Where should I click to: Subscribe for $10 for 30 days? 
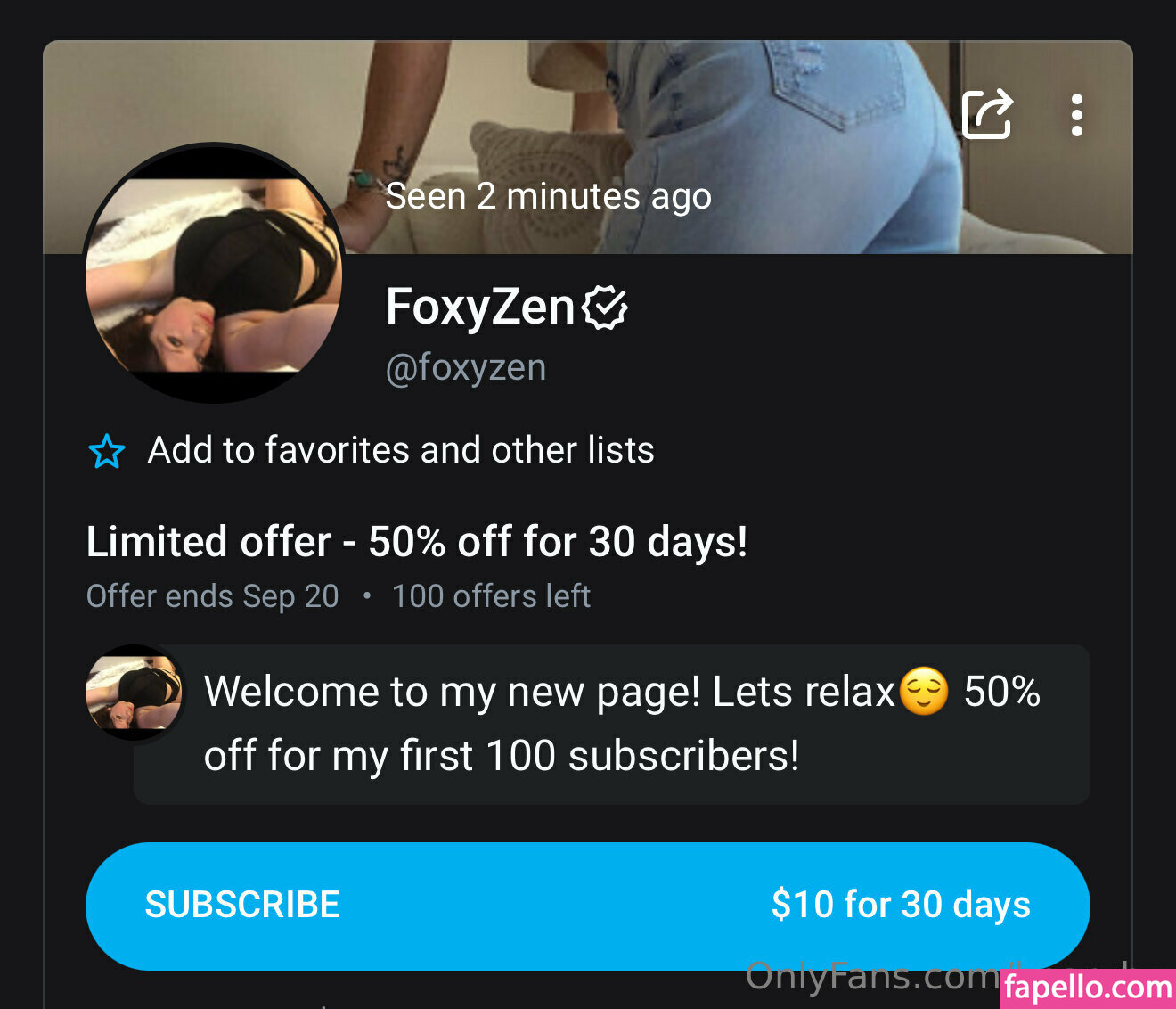(587, 906)
